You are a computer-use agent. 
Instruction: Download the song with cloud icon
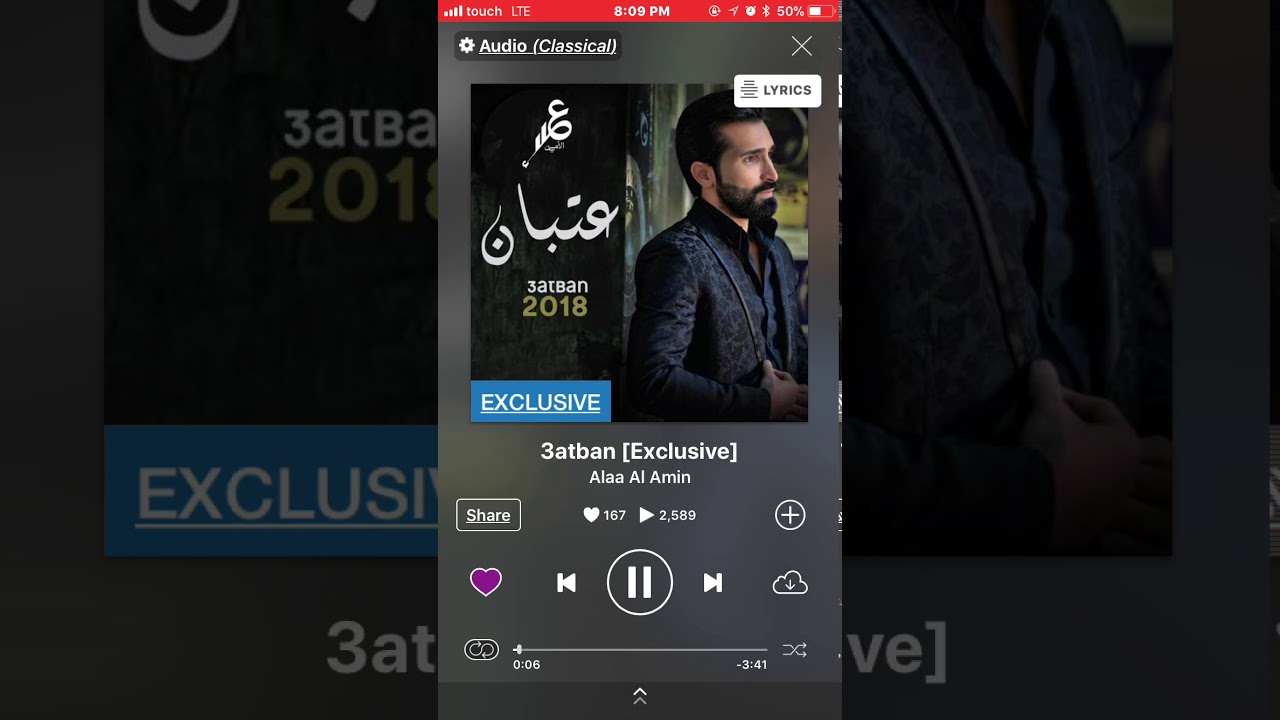pos(790,582)
